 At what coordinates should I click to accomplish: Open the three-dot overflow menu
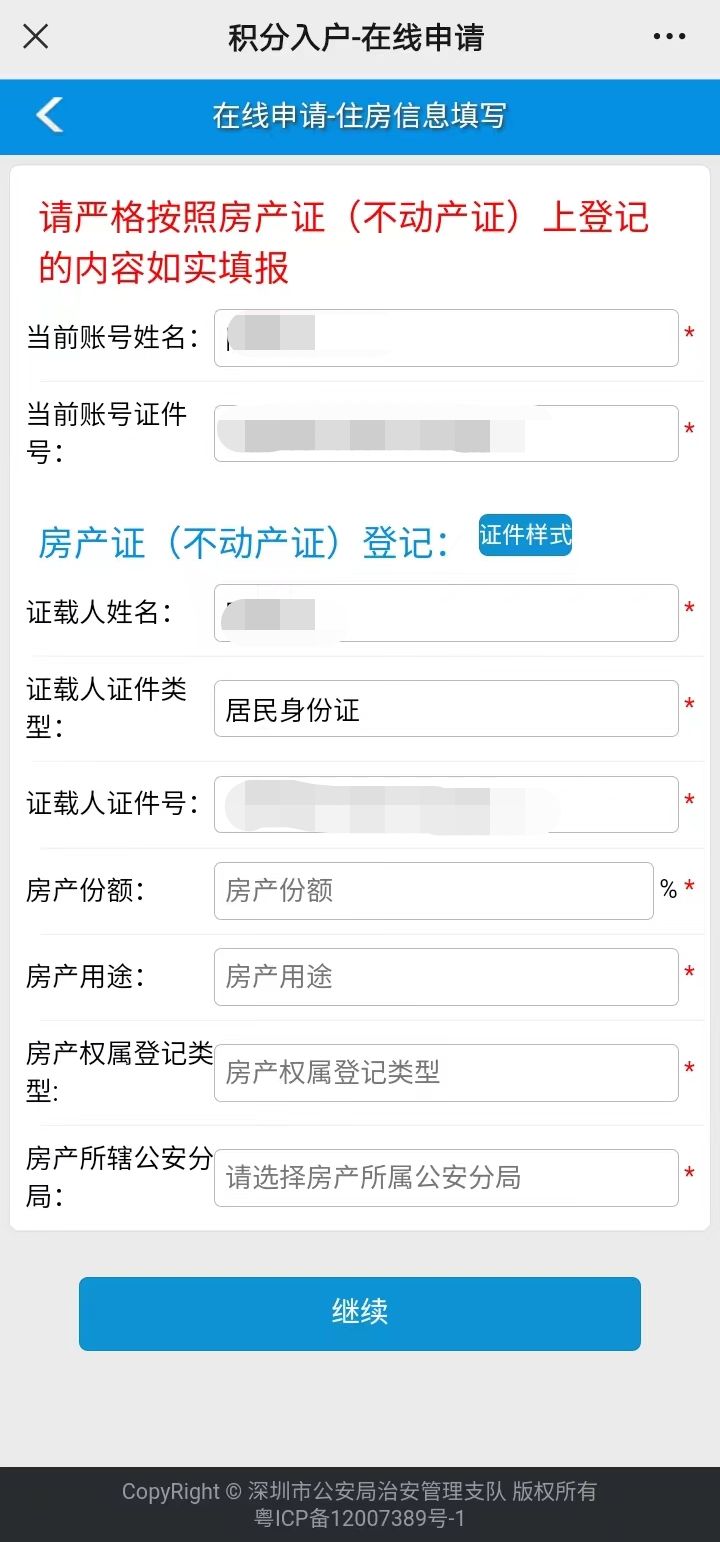tap(669, 38)
